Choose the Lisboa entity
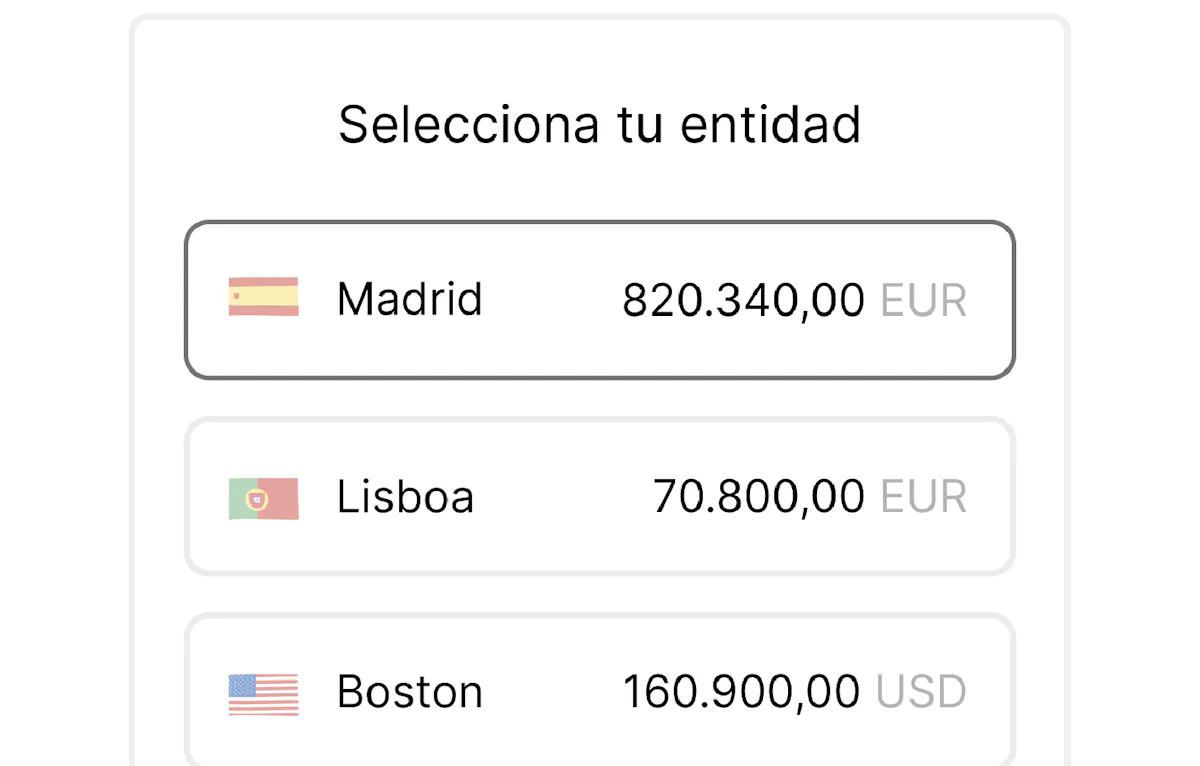Viewport: 1200px width, 766px height. coord(600,497)
